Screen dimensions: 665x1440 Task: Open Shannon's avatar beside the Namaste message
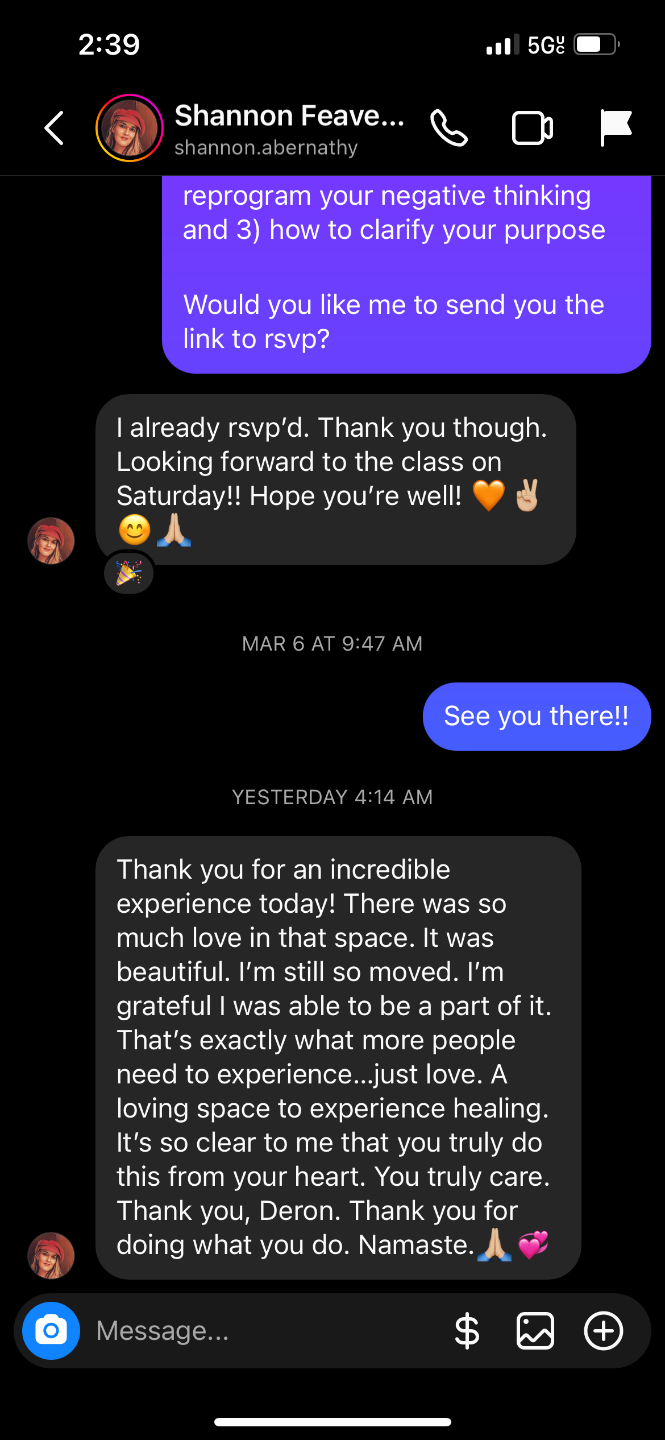(50, 1256)
